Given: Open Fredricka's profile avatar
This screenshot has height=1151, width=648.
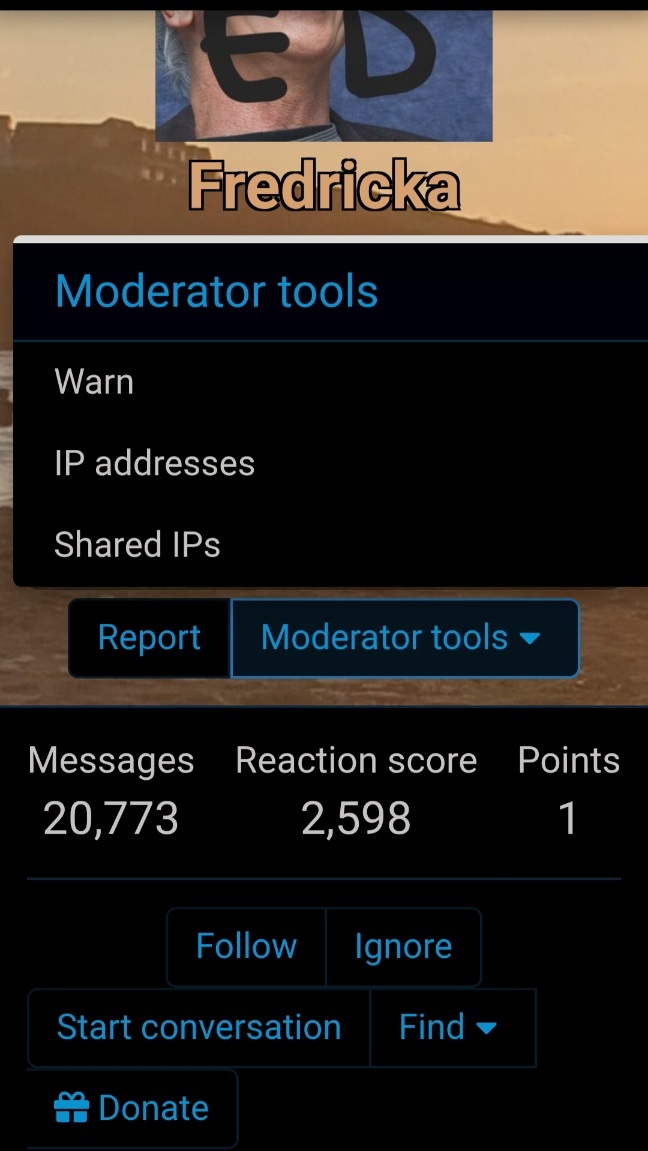Looking at the screenshot, I should point(324,70).
